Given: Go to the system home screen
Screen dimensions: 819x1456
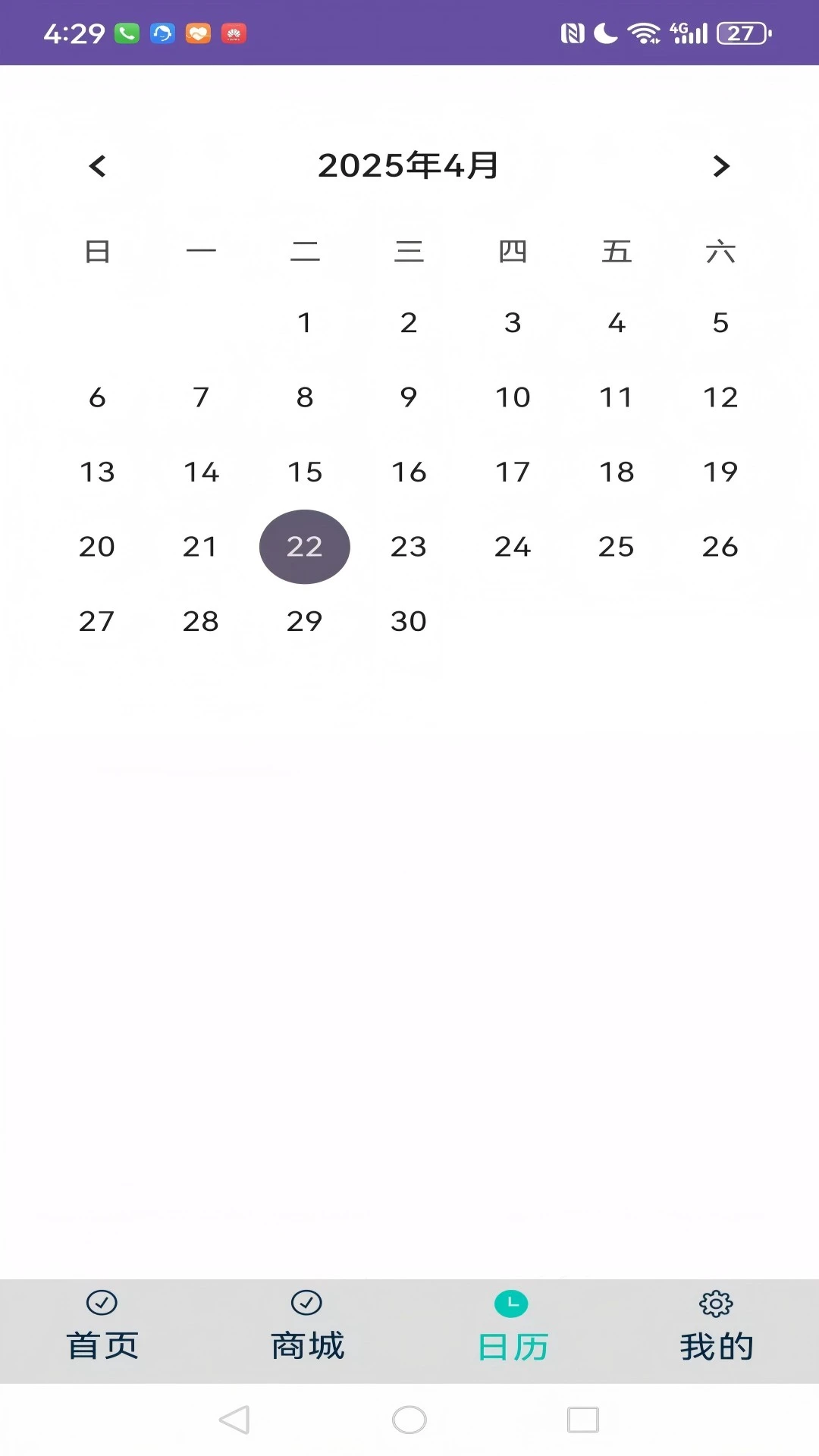Looking at the screenshot, I should tap(409, 1420).
